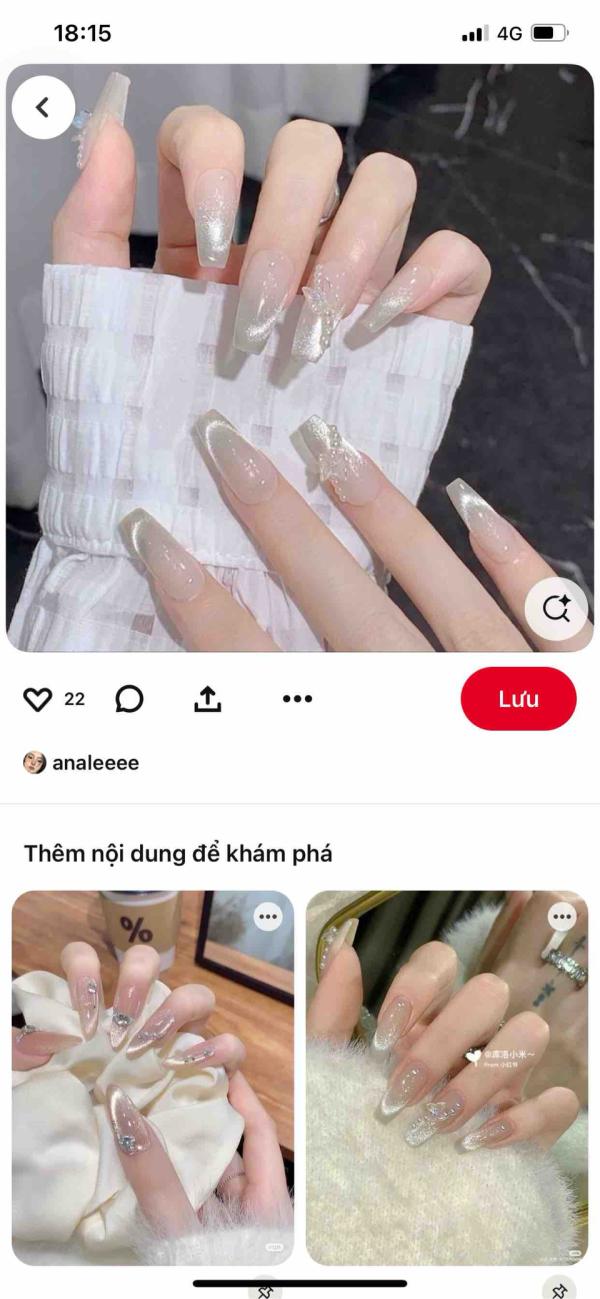Screen dimensions: 600x1299
Task: Like this pin with the heart
Action: pos(37,699)
